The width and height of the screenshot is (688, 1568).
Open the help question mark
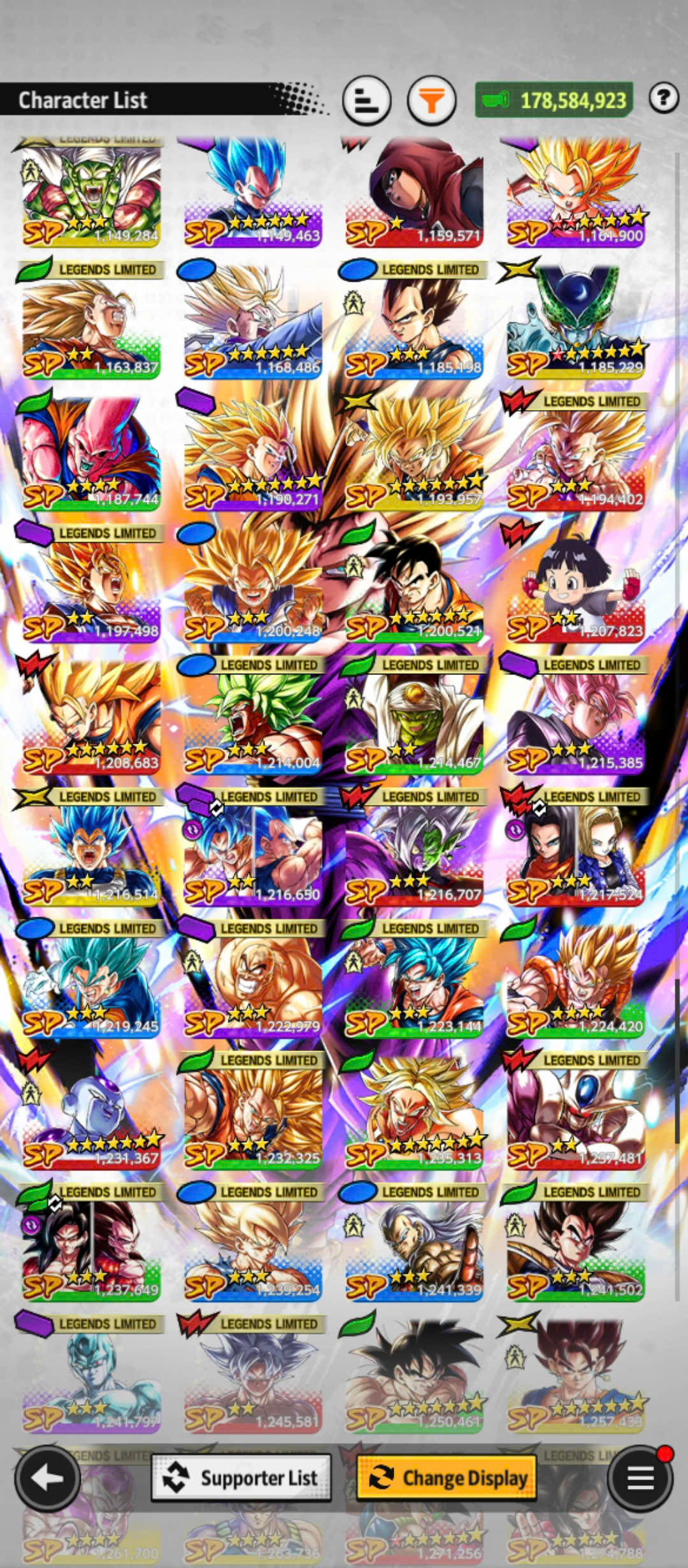click(663, 99)
